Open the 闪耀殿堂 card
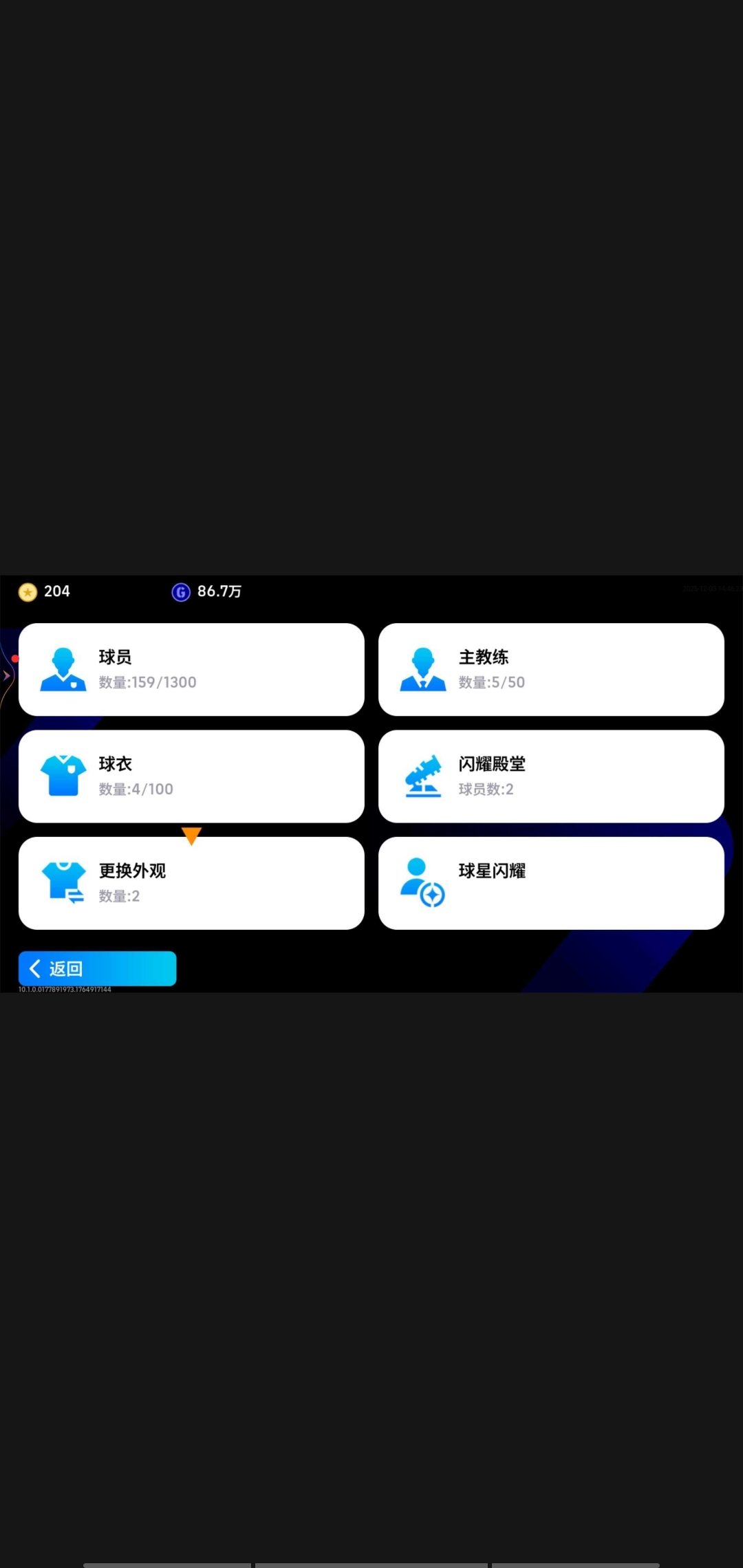This screenshot has height=1568, width=743. point(551,776)
